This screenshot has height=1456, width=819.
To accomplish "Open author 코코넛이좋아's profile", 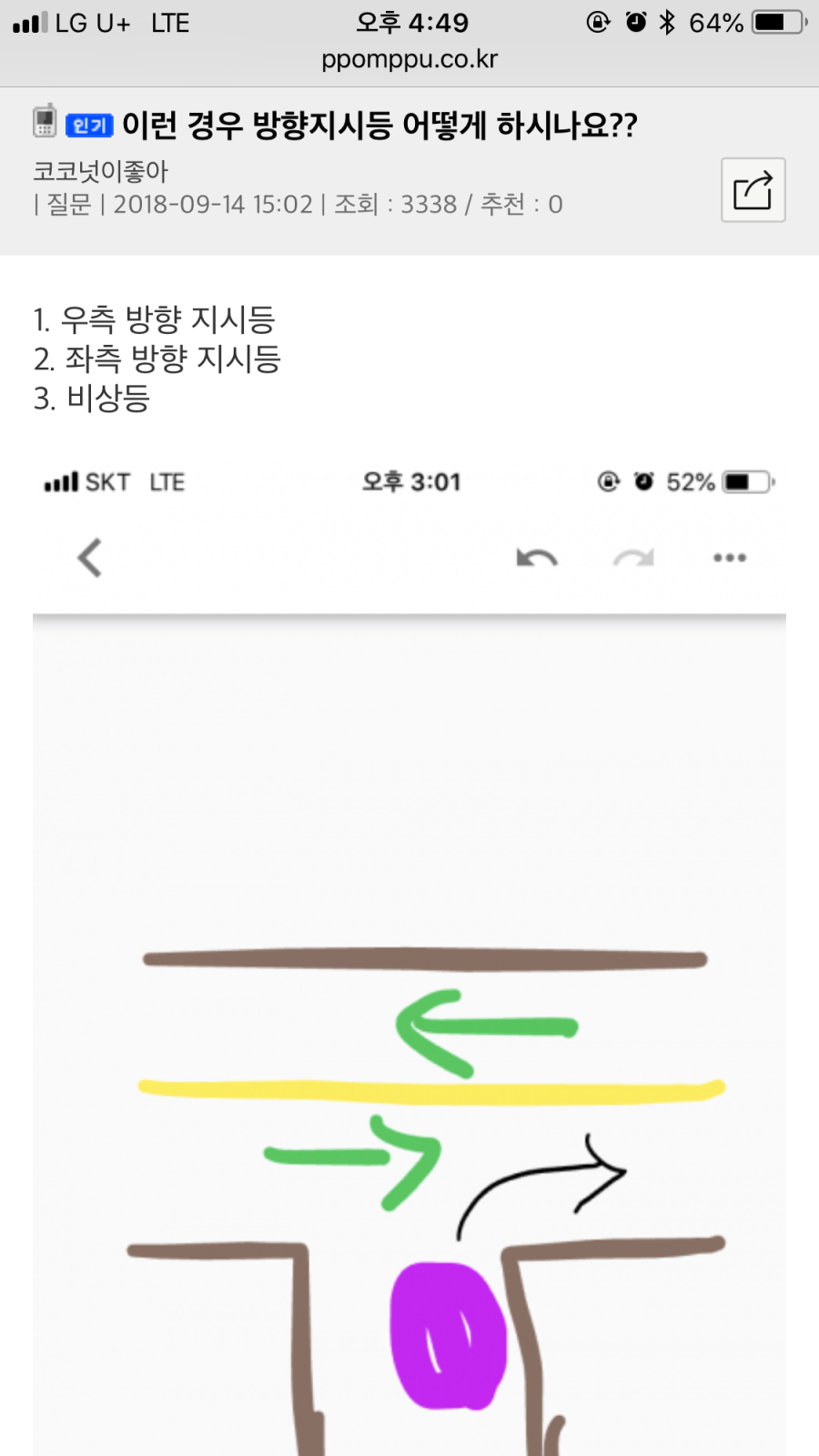I will pos(100,171).
